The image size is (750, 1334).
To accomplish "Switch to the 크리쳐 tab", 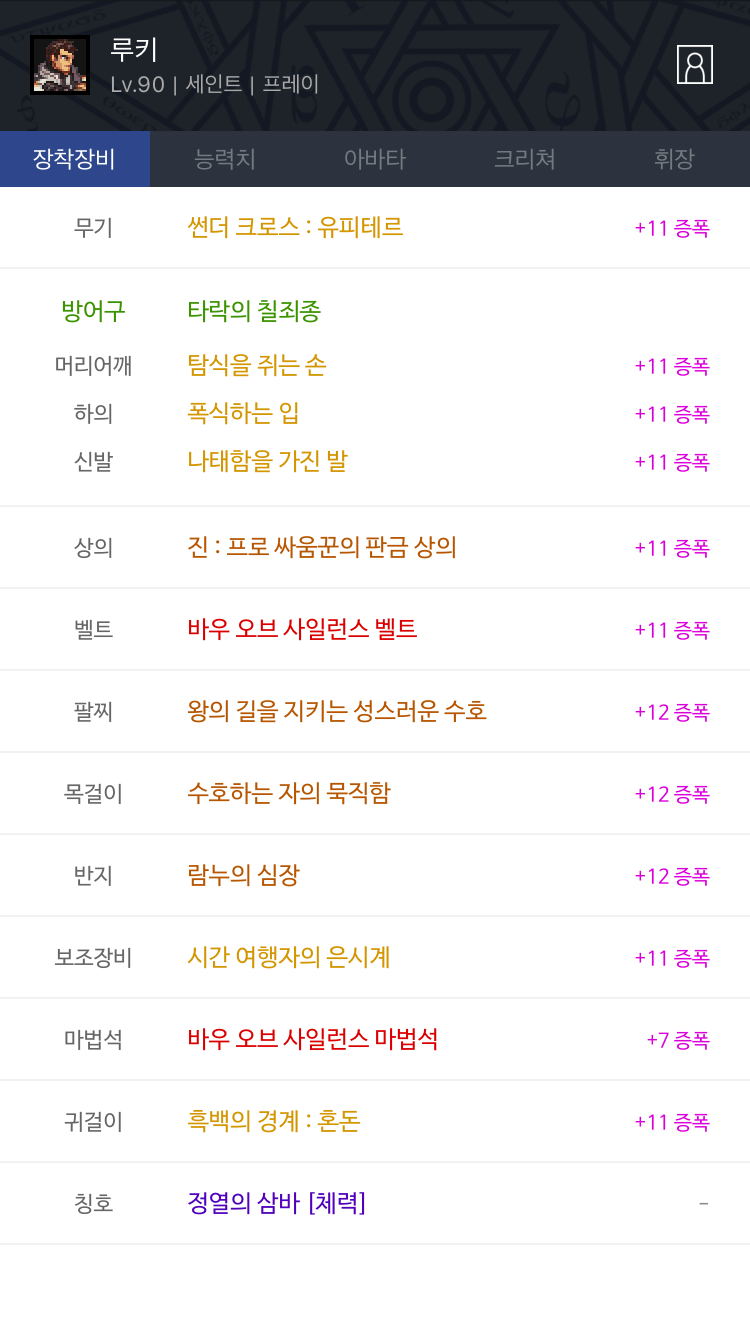I will (525, 159).
